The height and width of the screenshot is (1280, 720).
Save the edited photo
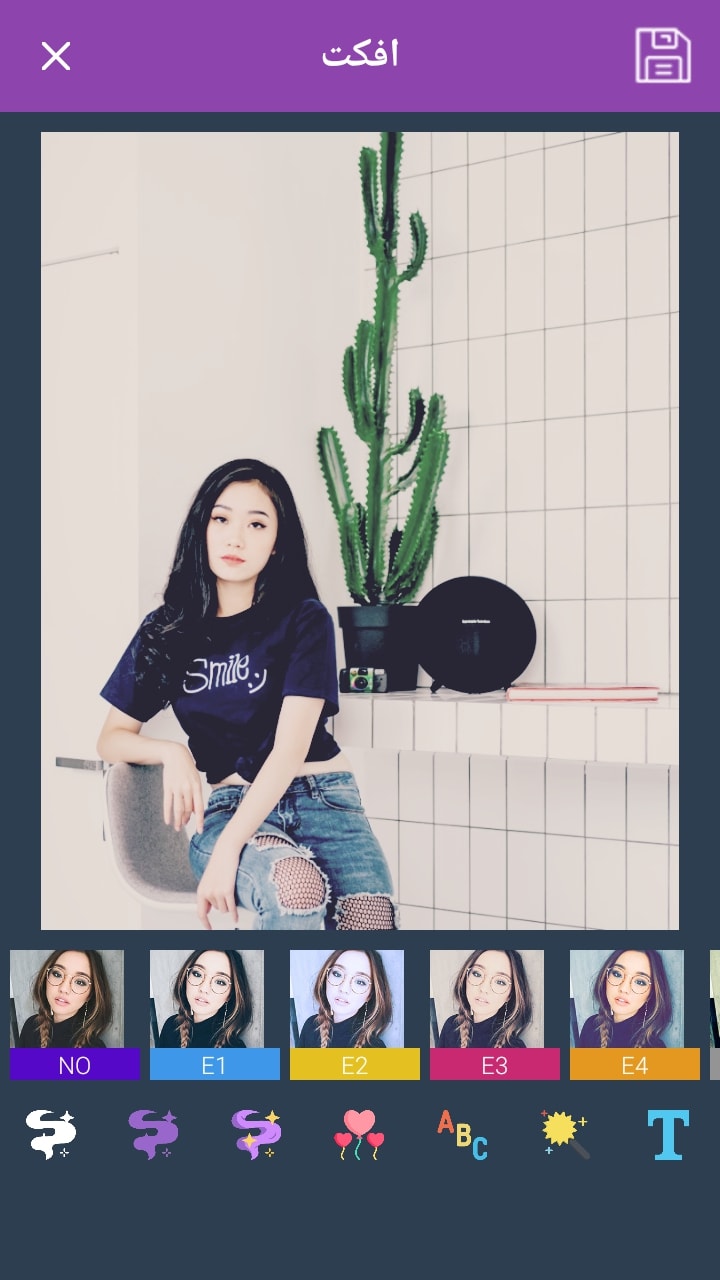pos(663,56)
